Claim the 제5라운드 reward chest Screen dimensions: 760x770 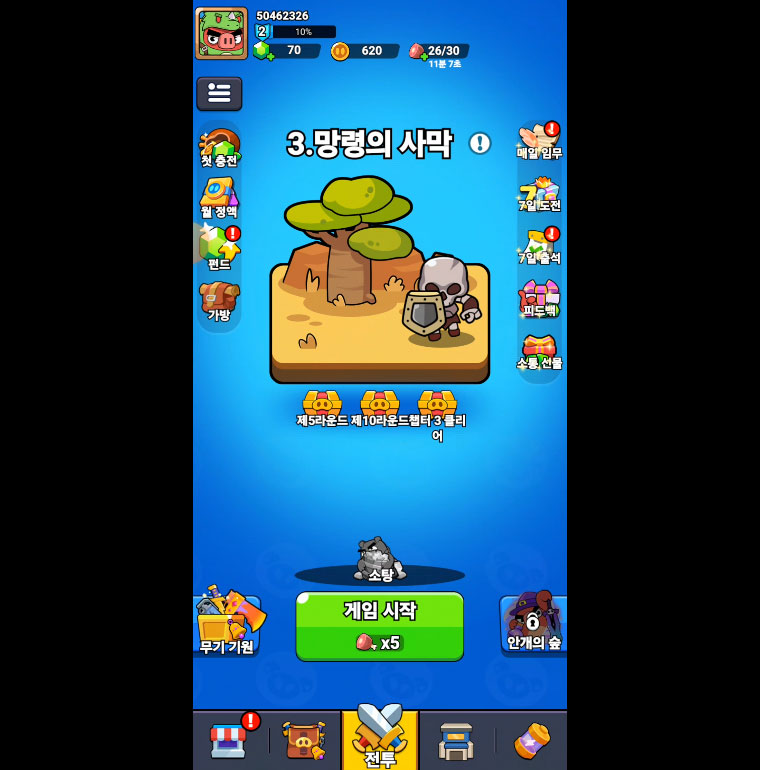[x=322, y=405]
